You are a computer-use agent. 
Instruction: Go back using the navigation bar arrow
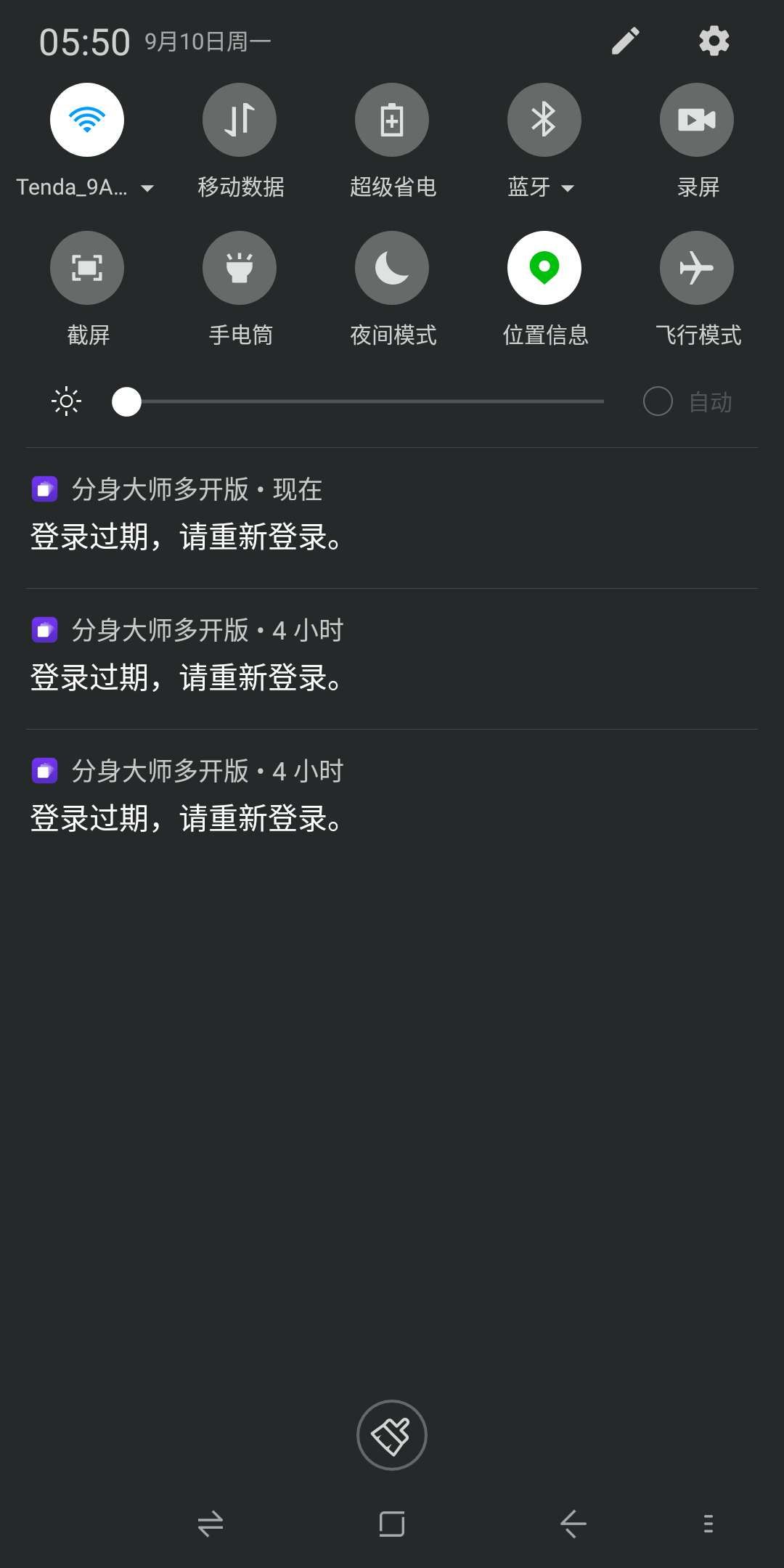pyautogui.click(x=573, y=1524)
